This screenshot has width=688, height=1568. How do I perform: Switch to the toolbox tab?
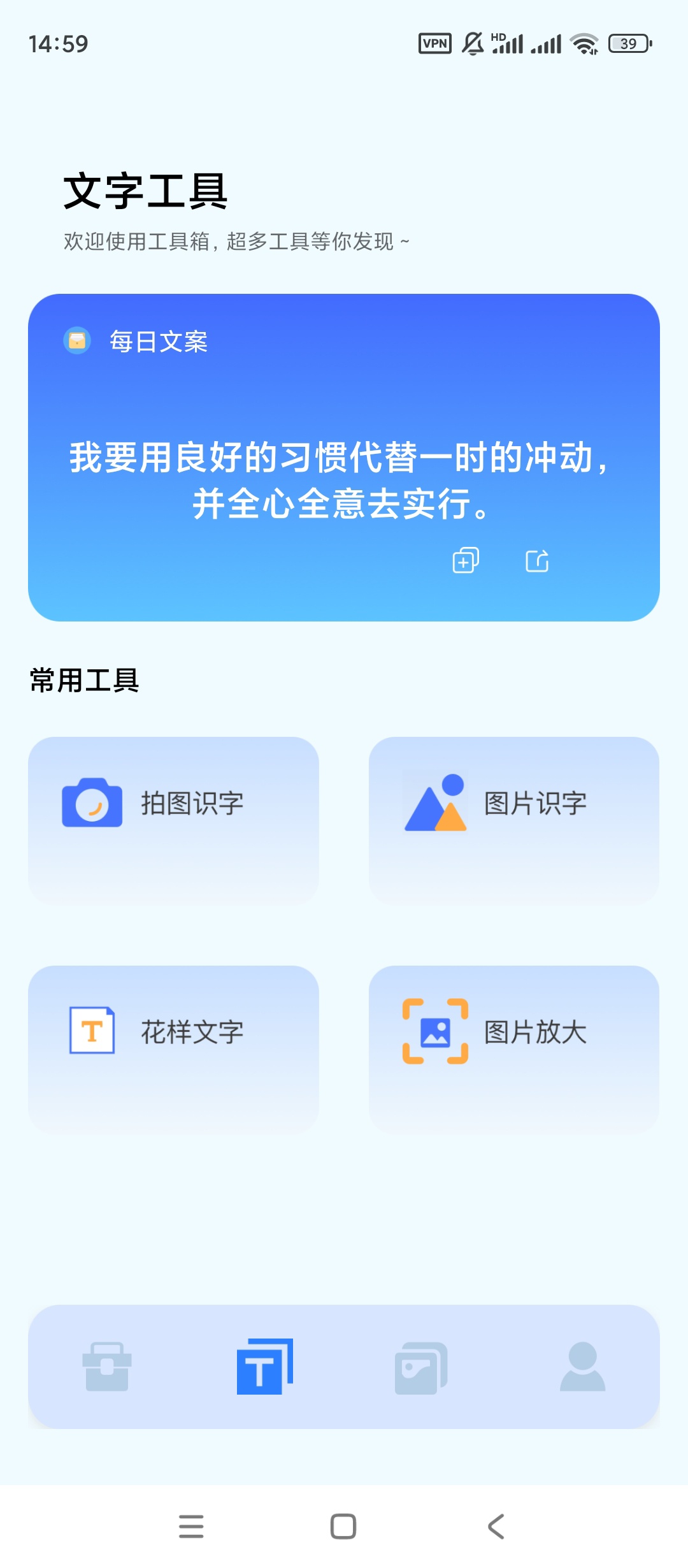tap(107, 1367)
